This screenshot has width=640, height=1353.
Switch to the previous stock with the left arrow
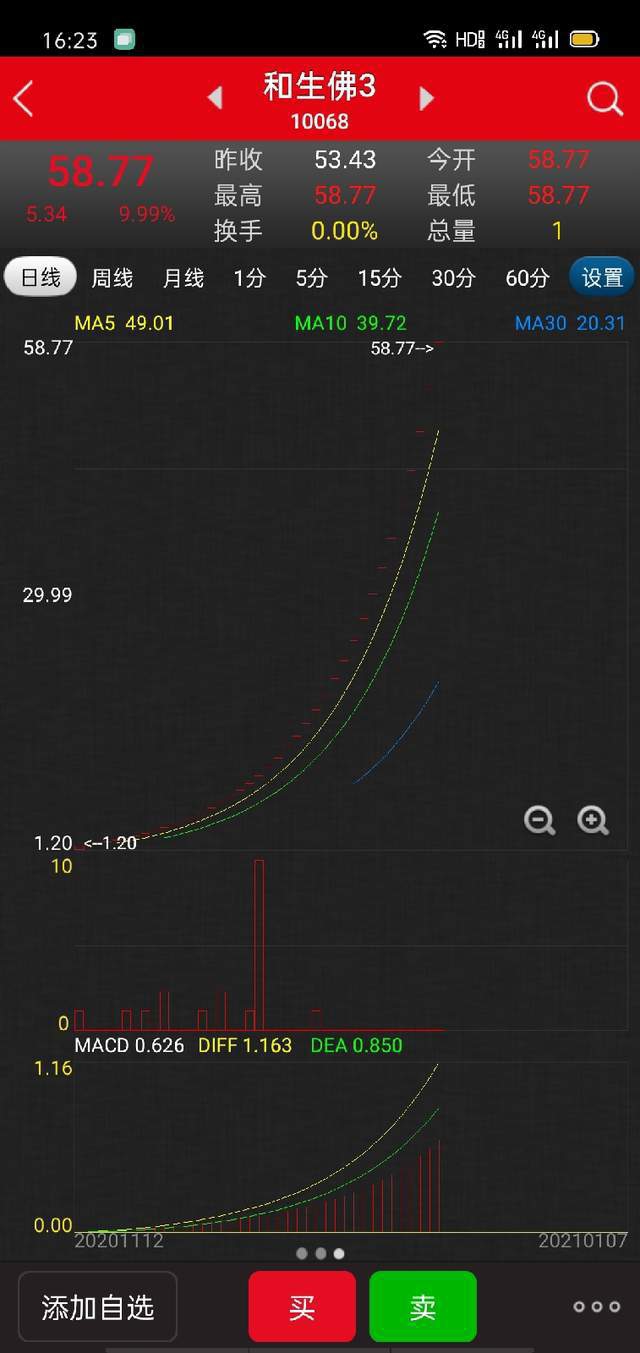tap(214, 98)
